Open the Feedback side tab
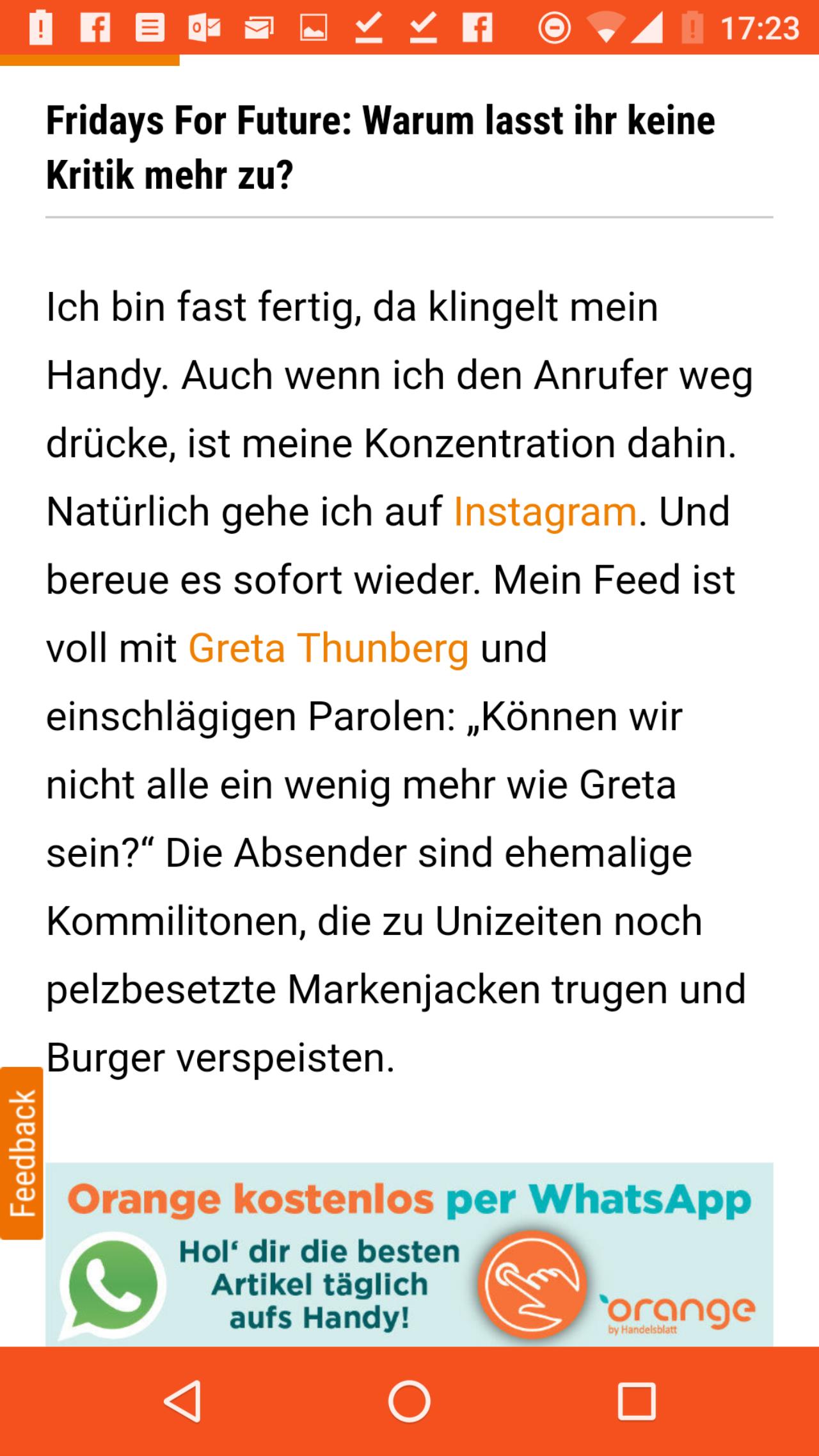 coord(22,1154)
